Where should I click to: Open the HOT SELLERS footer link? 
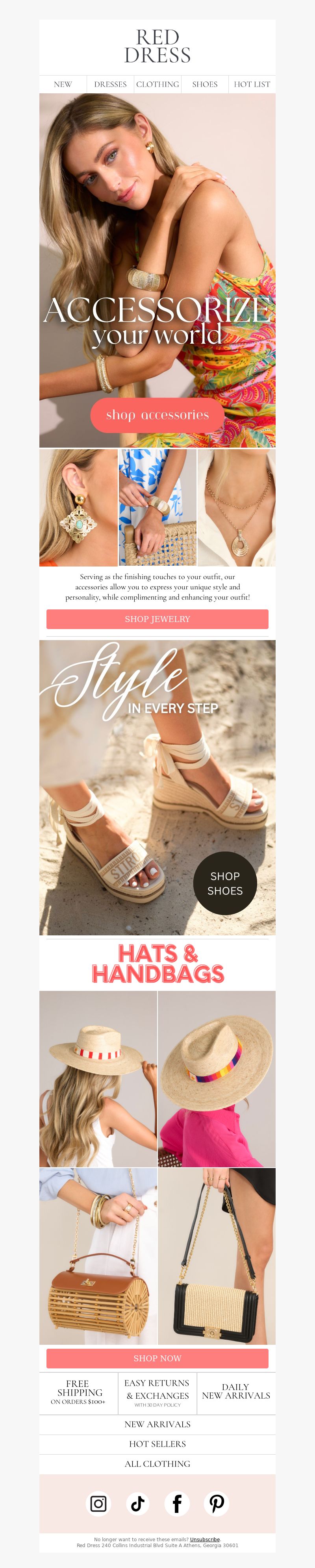(x=157, y=1444)
